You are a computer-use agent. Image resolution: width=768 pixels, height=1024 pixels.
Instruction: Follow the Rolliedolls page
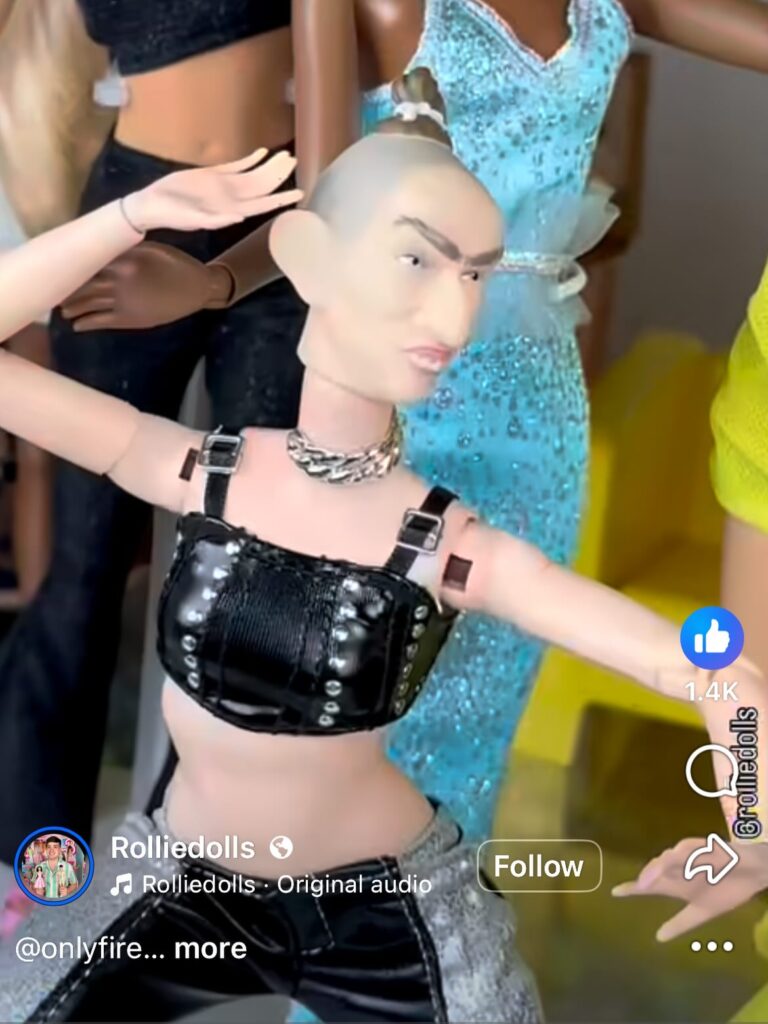[539, 866]
